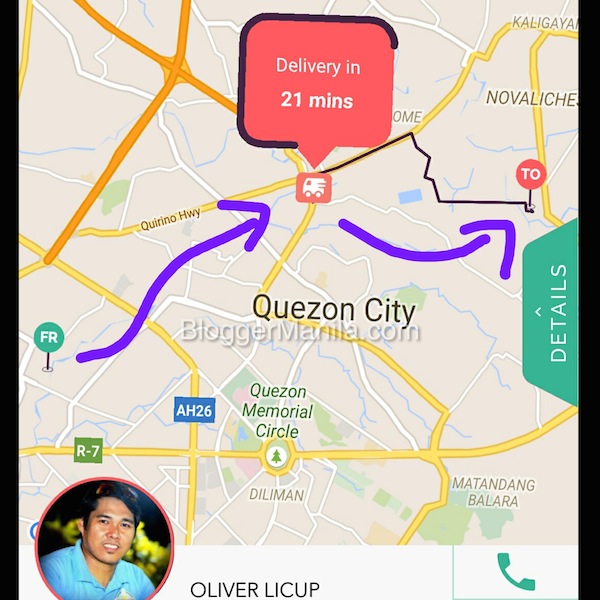Image resolution: width=600 pixels, height=600 pixels.
Task: Select the FR pickup pin
Action: [48, 338]
